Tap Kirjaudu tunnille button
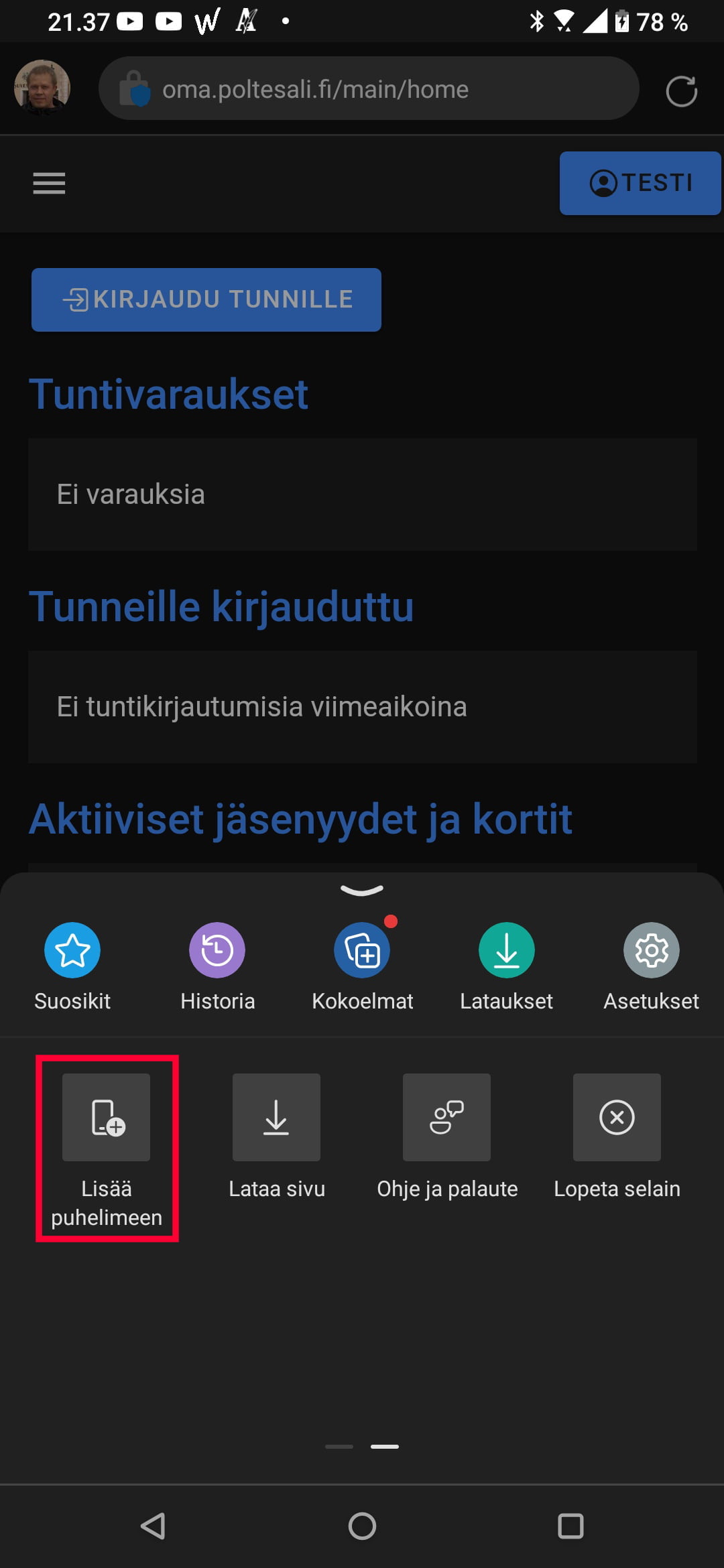The image size is (724, 1568). coord(206,300)
